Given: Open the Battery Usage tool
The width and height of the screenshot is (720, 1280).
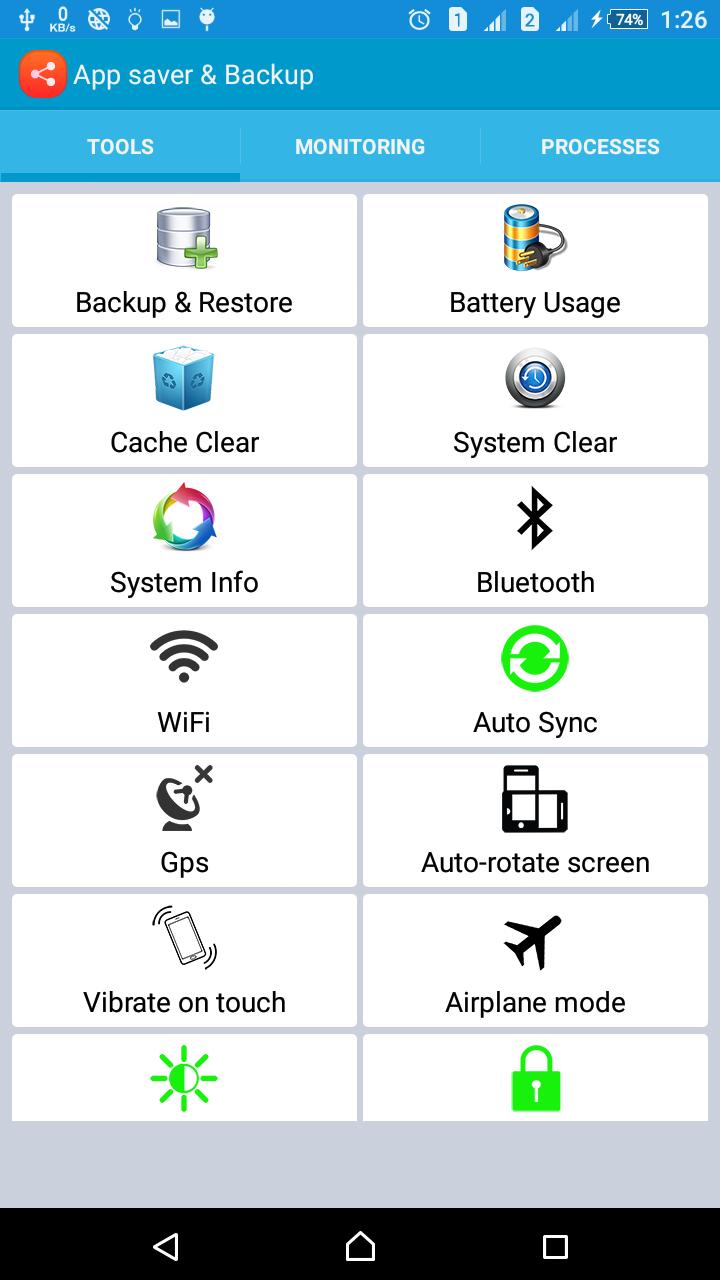Looking at the screenshot, I should 535,260.
